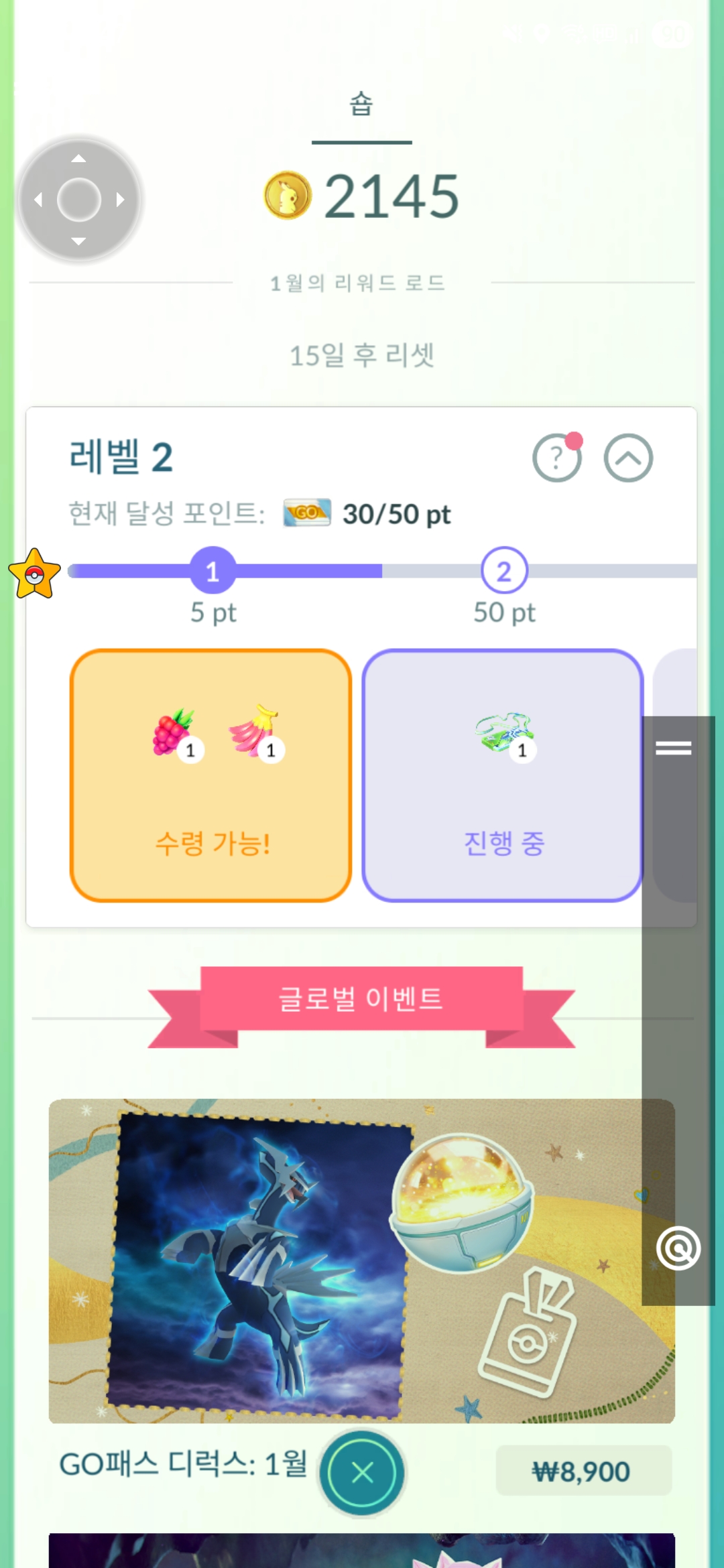This screenshot has width=724, height=1568.
Task: Open the reward road help icon
Action: pos(556,458)
